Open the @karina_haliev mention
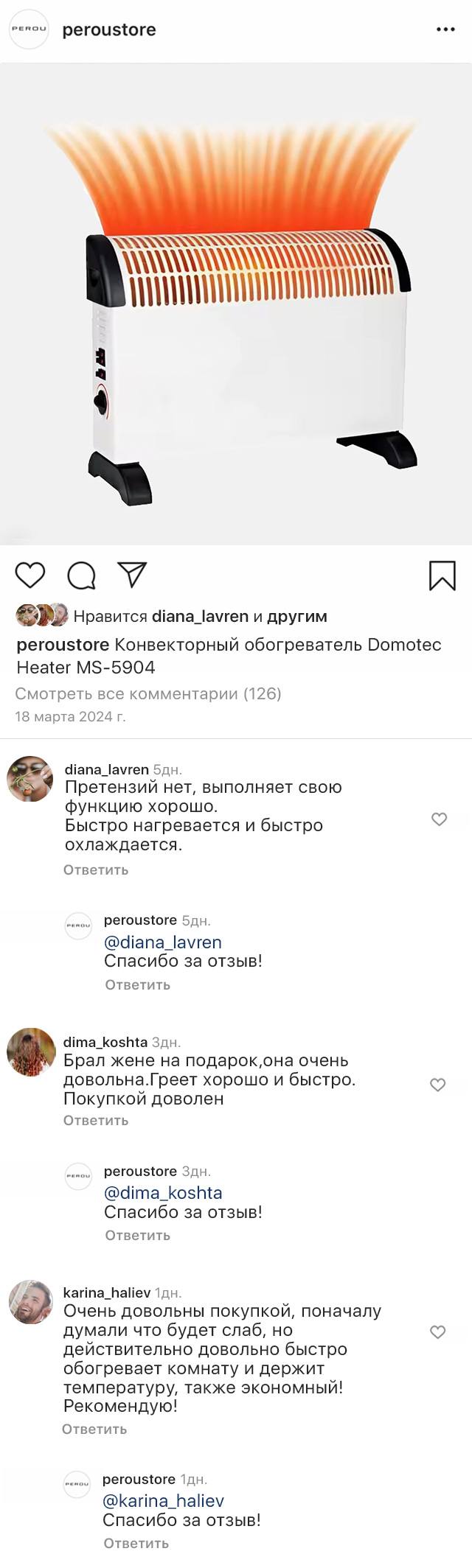Viewport: 472px width, 1568px height. click(x=163, y=1500)
